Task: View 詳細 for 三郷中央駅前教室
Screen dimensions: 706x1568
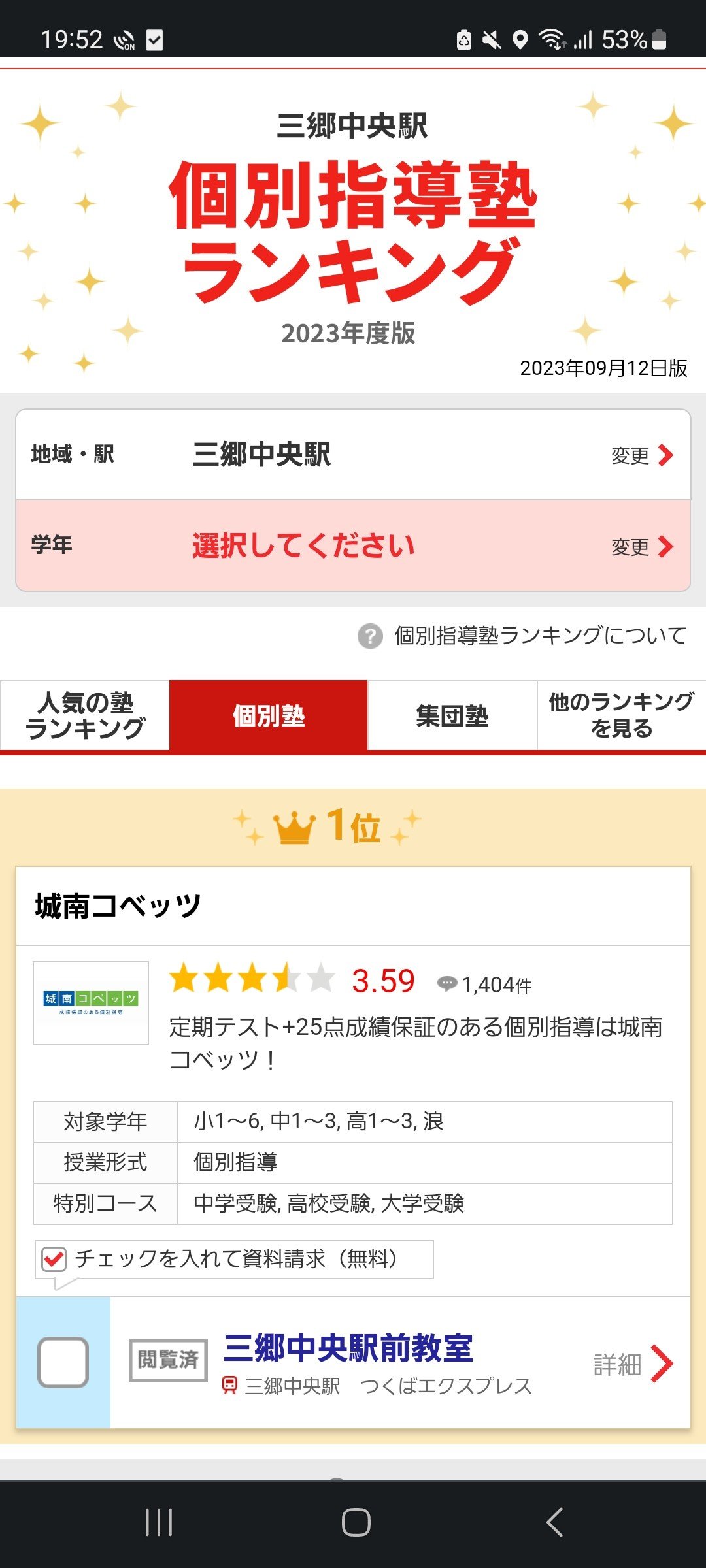Action: pyautogui.click(x=633, y=1364)
